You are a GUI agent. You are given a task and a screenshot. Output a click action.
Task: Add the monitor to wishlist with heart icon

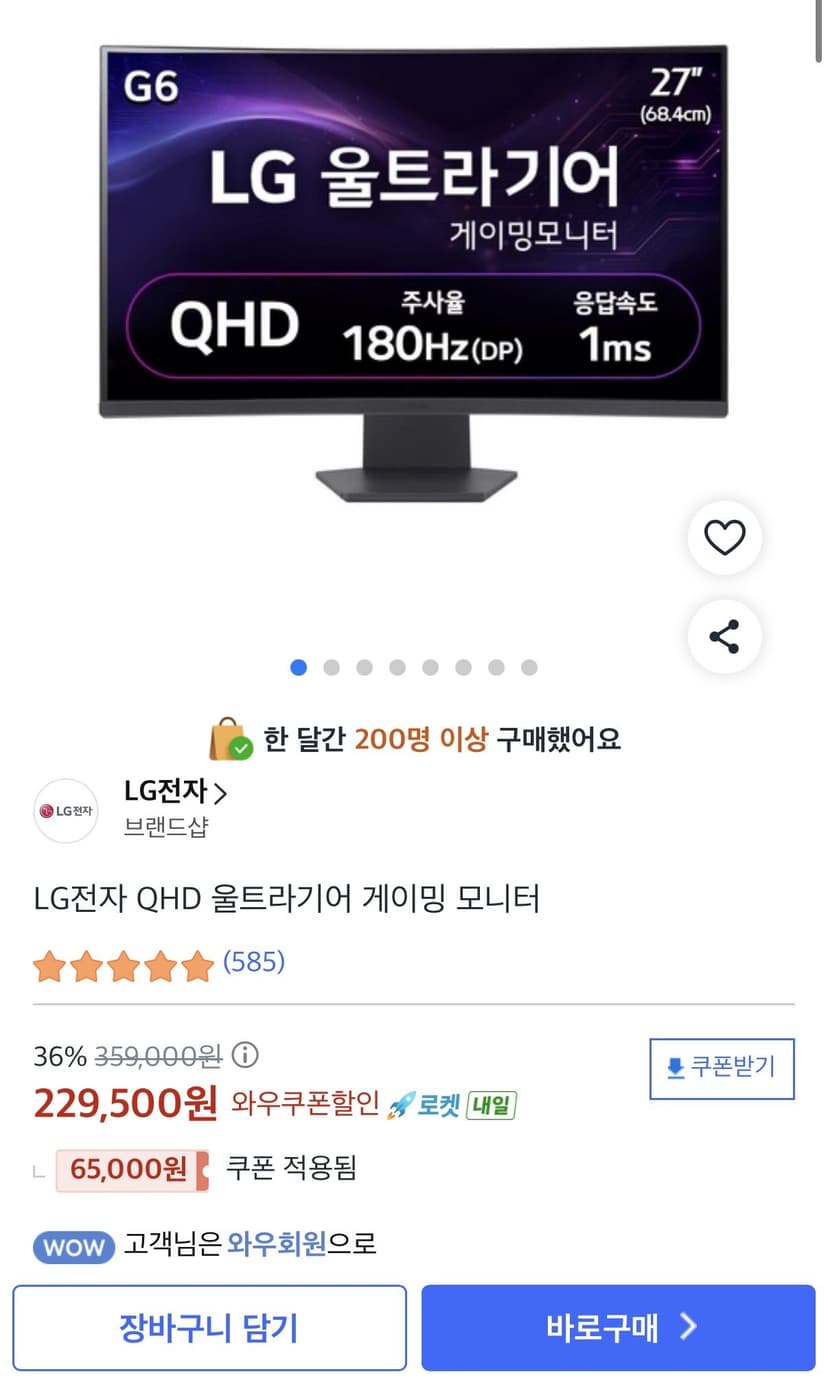[724, 538]
